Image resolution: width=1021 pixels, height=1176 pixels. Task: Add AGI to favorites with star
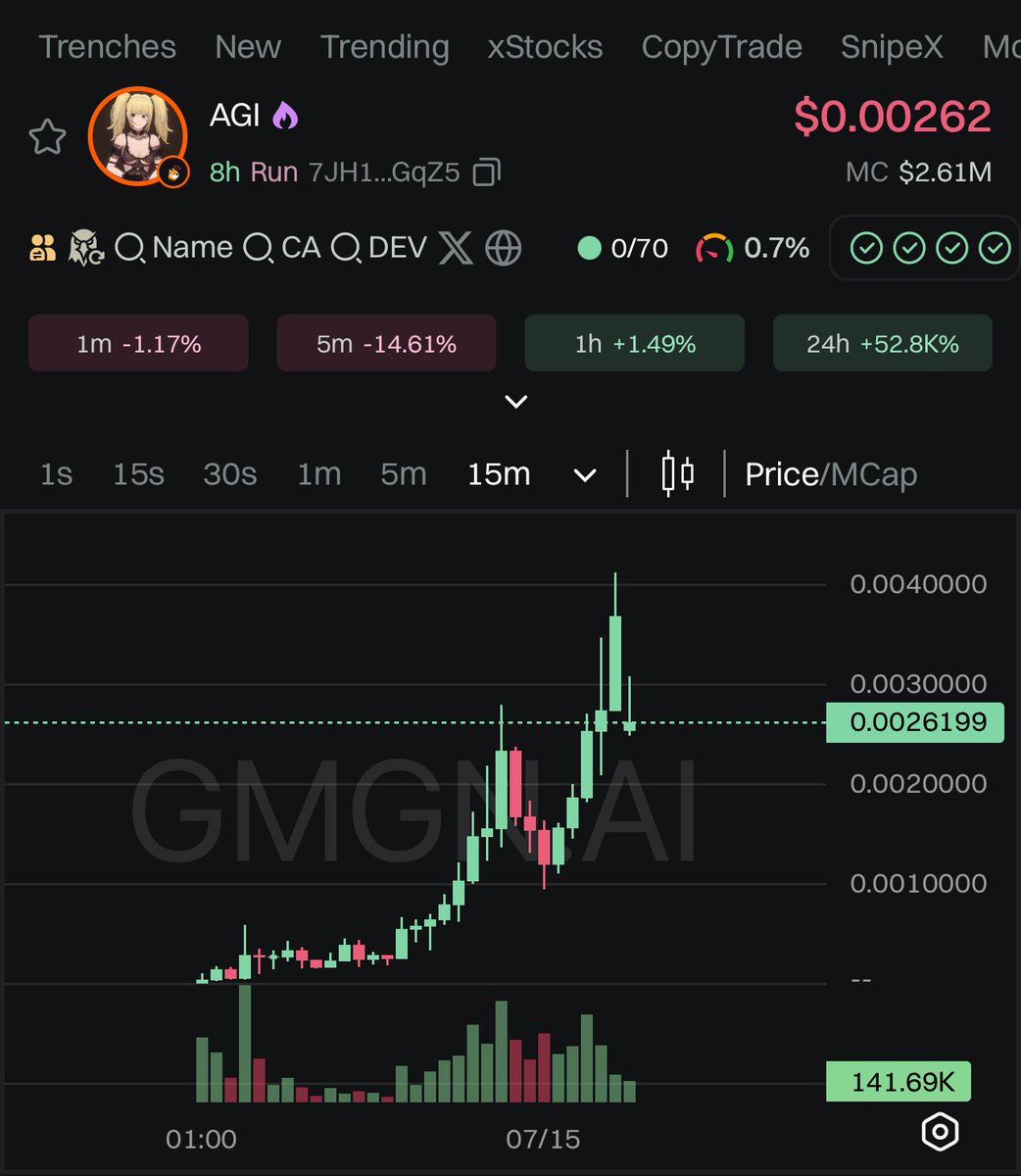pyautogui.click(x=47, y=137)
